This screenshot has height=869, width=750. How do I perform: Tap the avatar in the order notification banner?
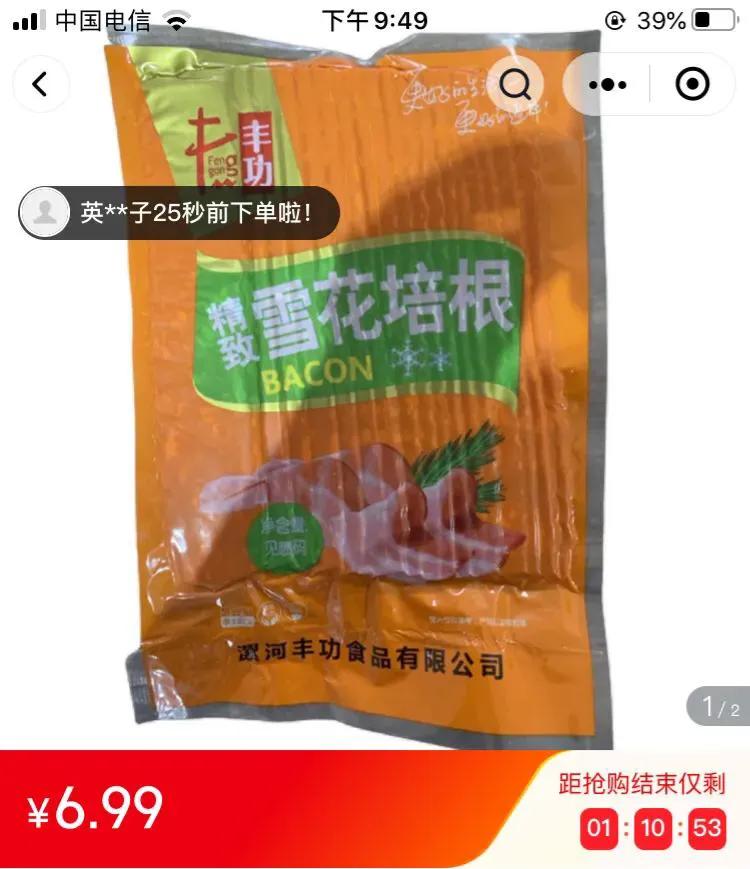tap(44, 212)
